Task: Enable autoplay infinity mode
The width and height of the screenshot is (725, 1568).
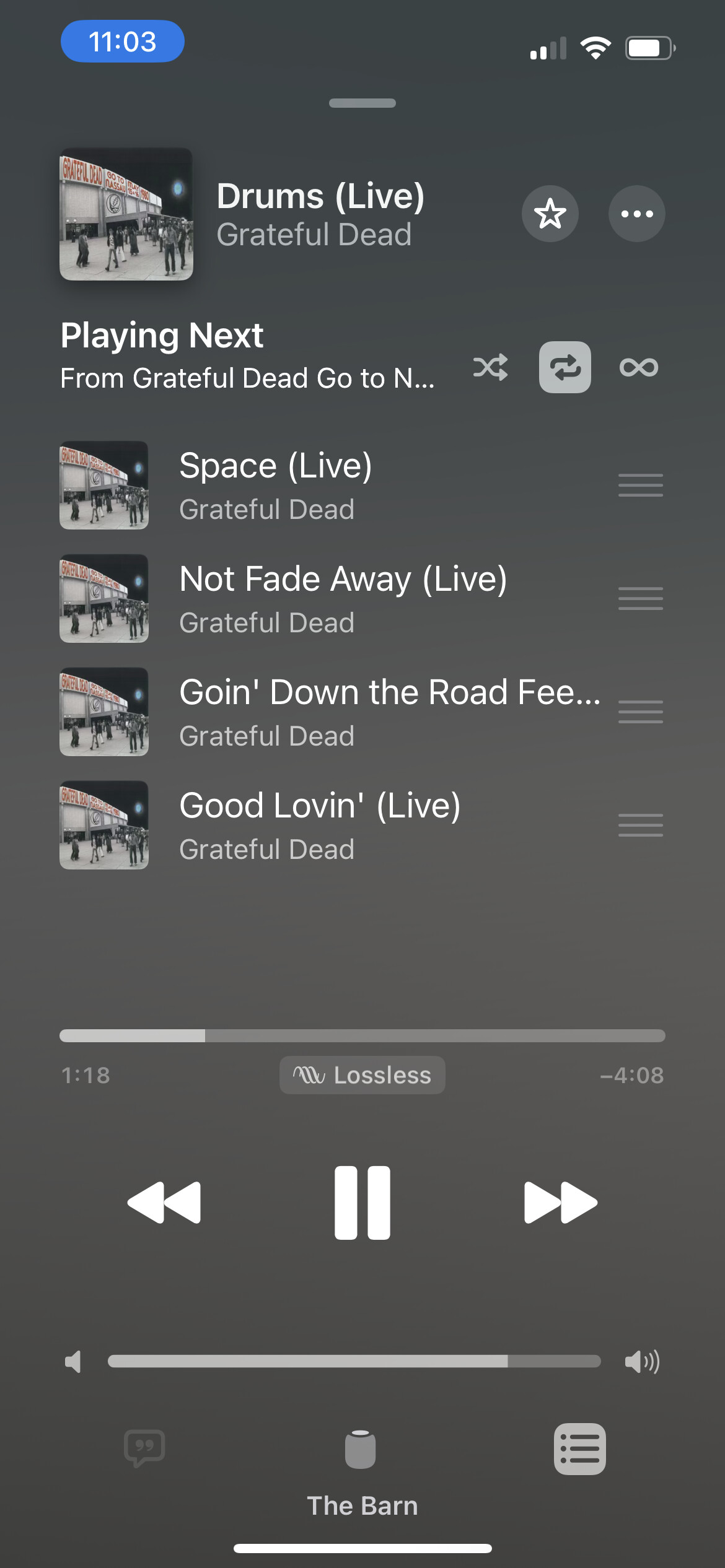Action: pos(638,367)
